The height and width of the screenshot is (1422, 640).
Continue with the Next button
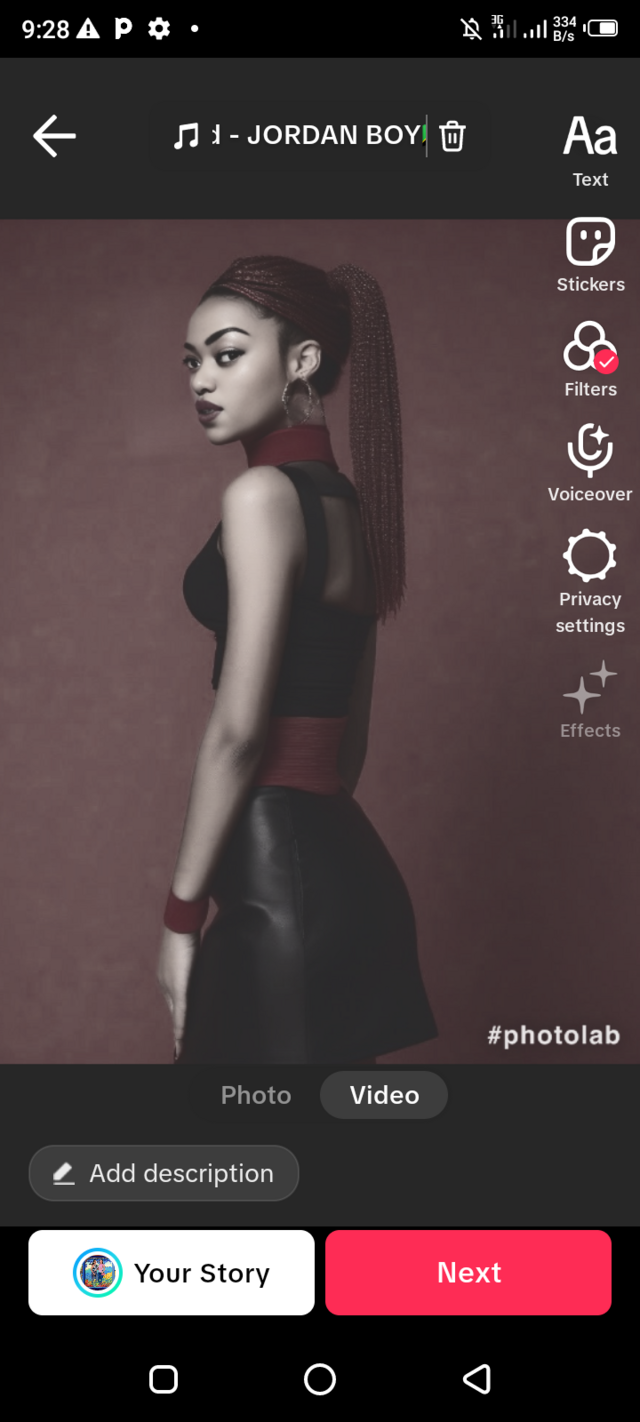point(468,1273)
